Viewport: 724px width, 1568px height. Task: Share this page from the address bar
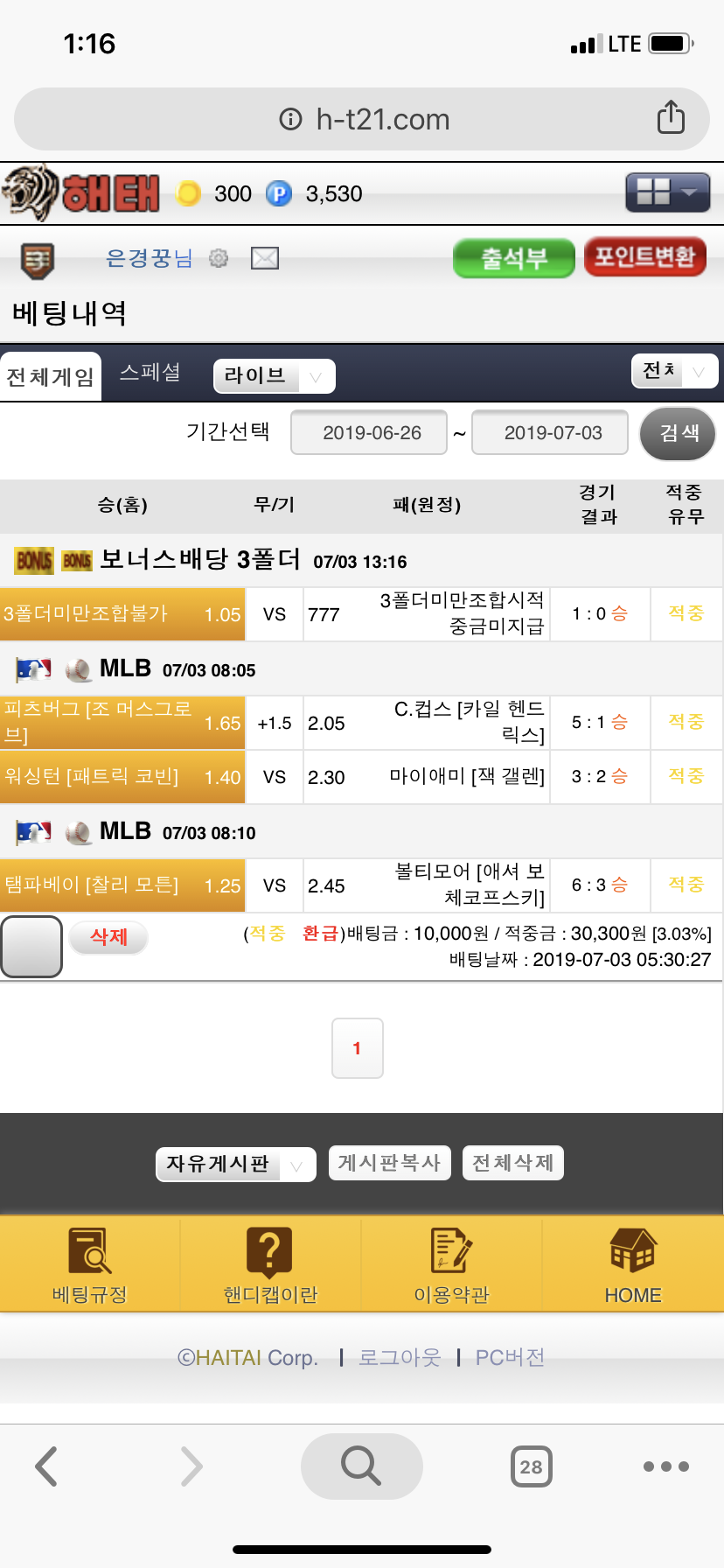pos(671,117)
